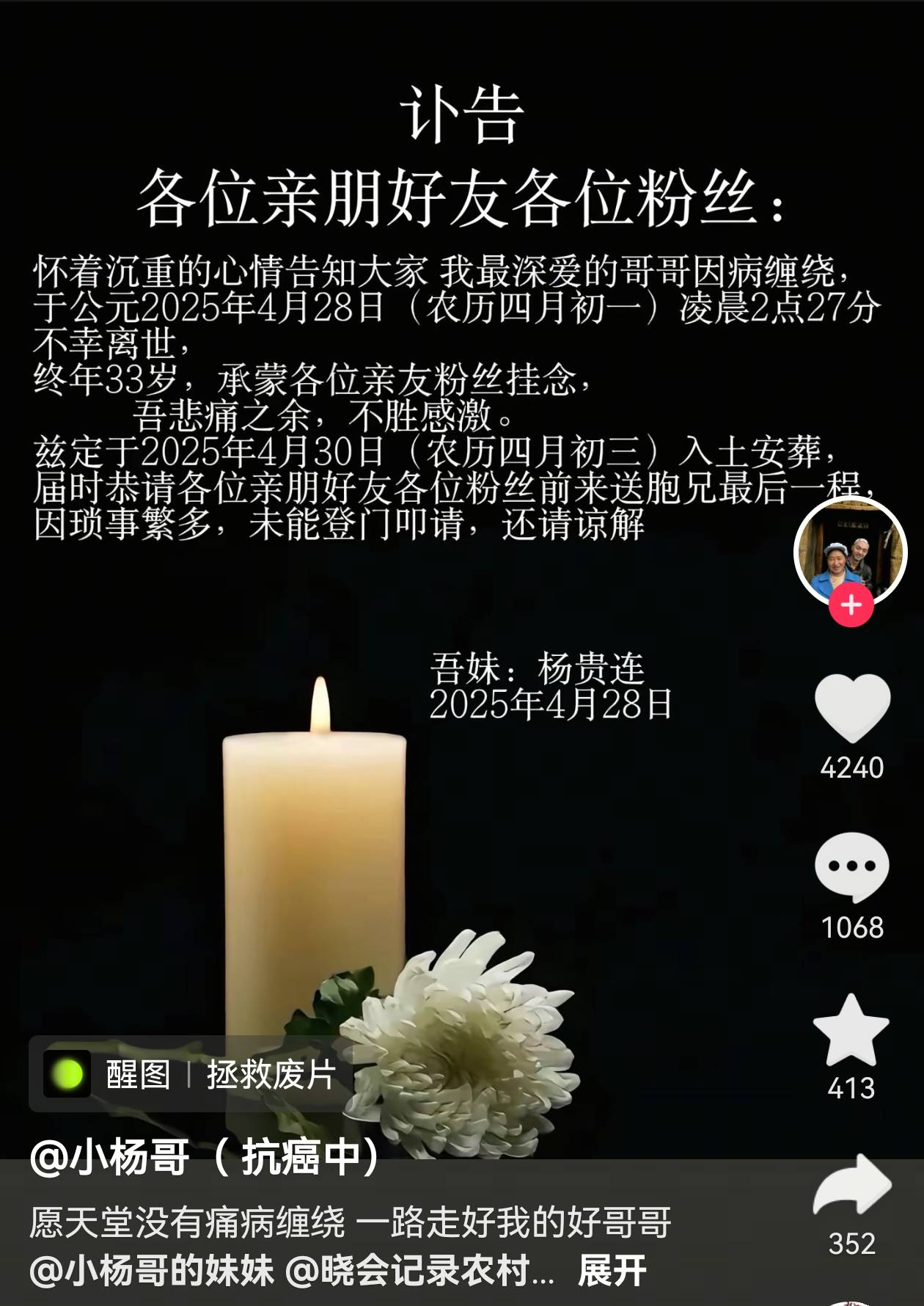Open the 醒图 拯救废片 template tag
924x1306 pixels.
189,1075
